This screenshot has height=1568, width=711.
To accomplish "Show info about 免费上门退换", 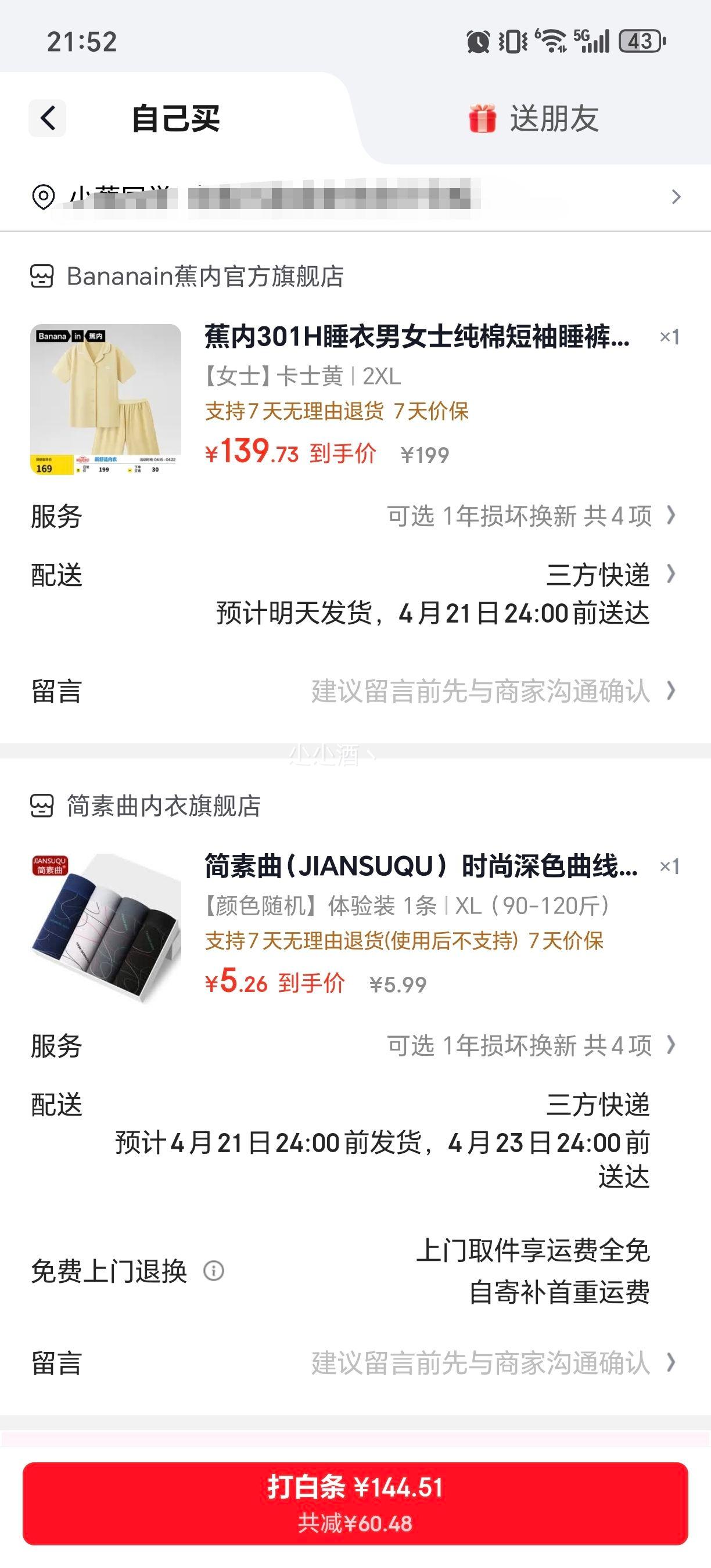I will coord(214,1272).
